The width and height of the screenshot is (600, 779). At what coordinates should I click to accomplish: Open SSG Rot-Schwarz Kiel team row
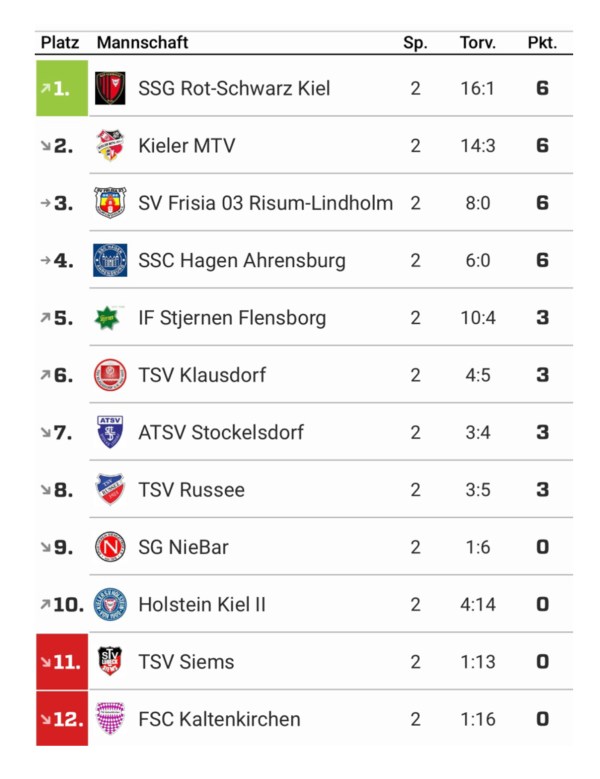click(234, 88)
